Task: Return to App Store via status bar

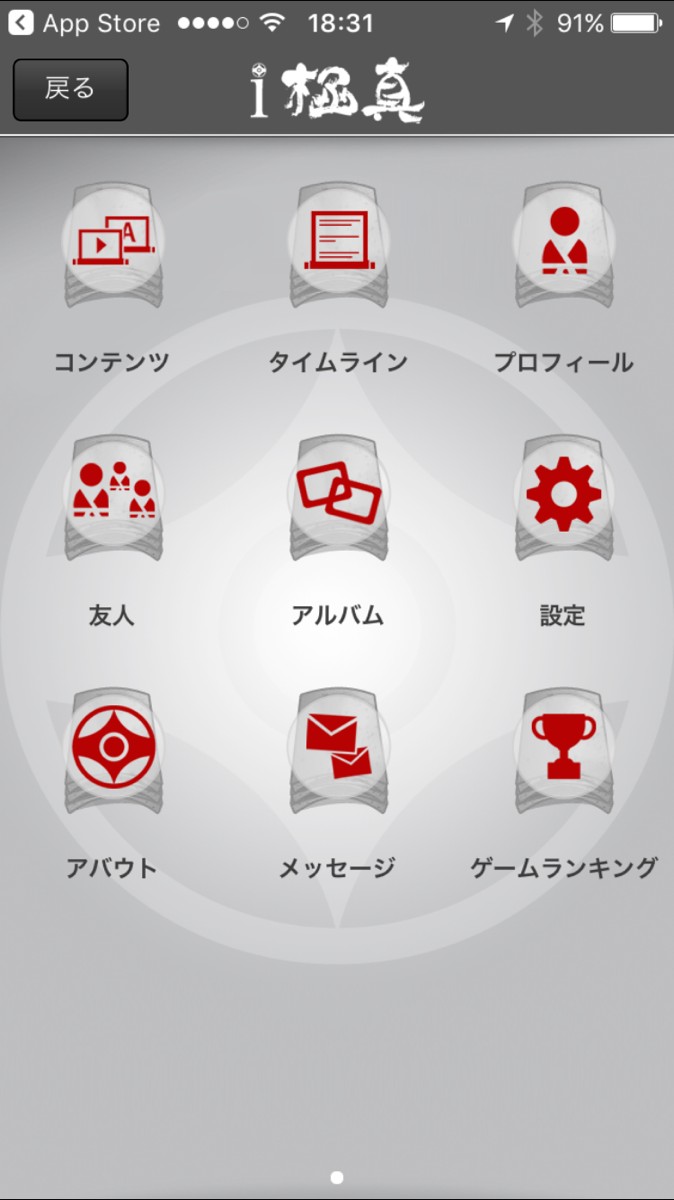Action: [85, 23]
